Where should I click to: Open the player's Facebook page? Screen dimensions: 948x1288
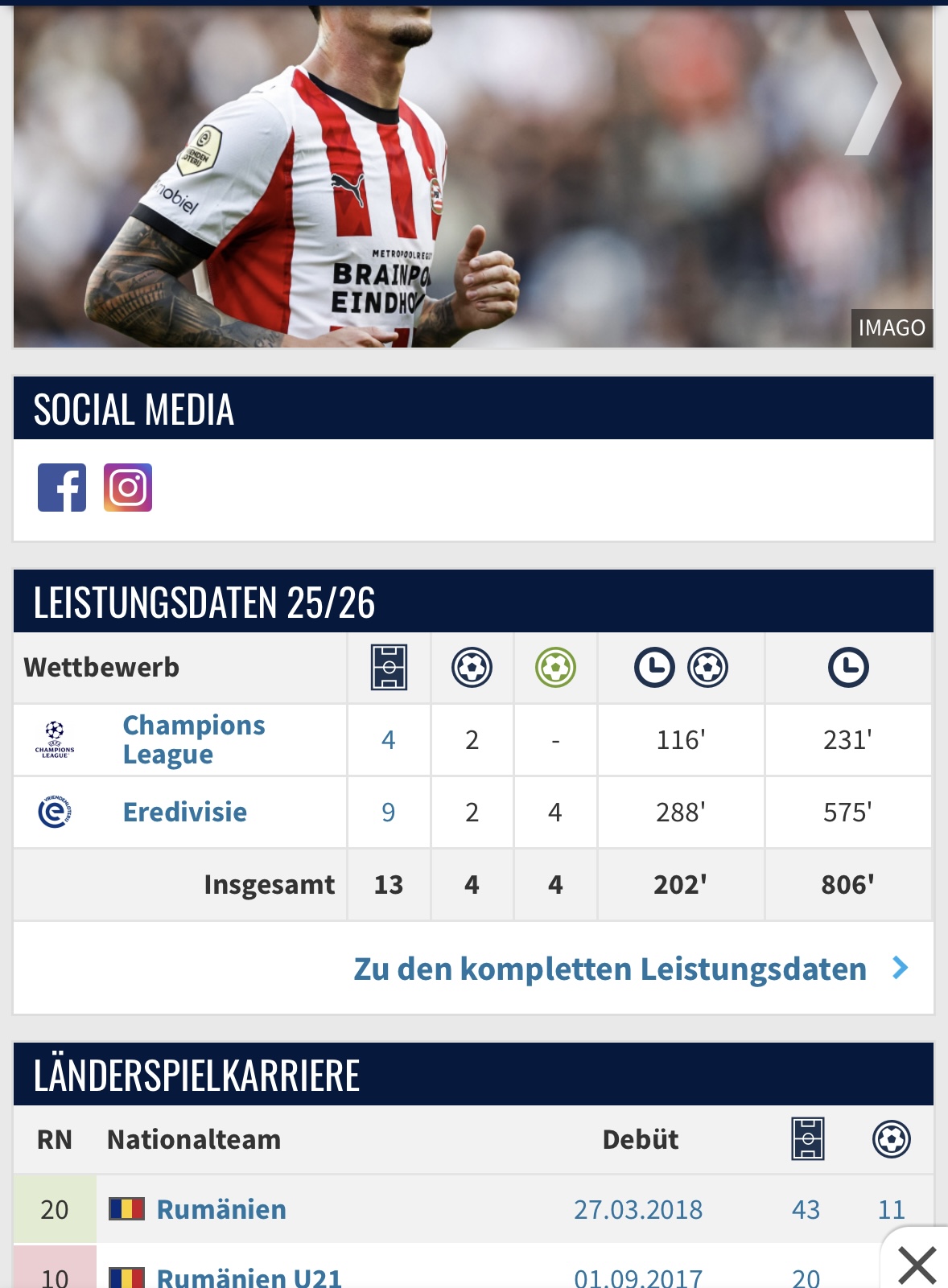pos(62,488)
